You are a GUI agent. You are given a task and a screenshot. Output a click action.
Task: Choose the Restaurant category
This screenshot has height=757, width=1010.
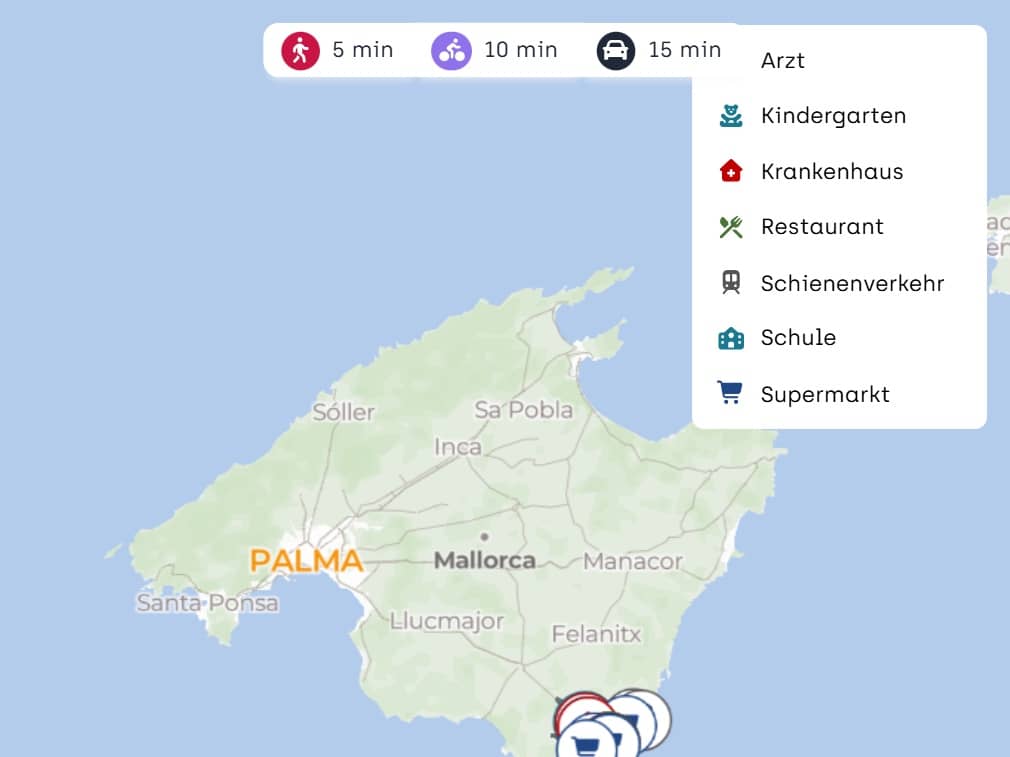coord(821,227)
